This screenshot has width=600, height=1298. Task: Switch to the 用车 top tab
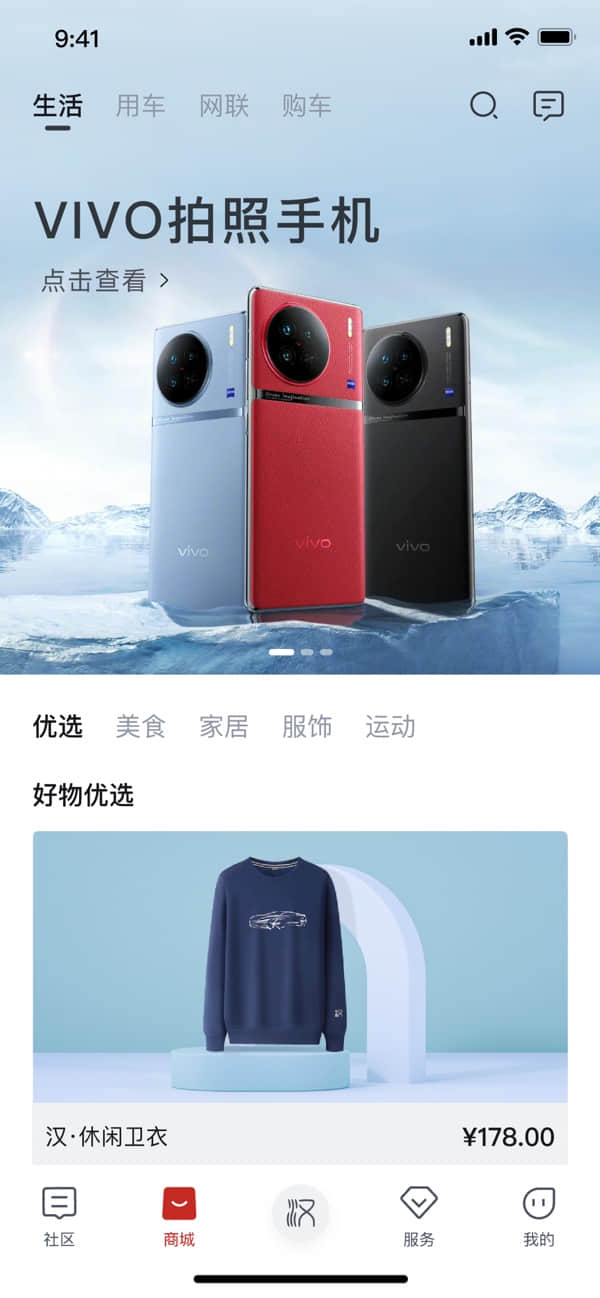click(140, 106)
